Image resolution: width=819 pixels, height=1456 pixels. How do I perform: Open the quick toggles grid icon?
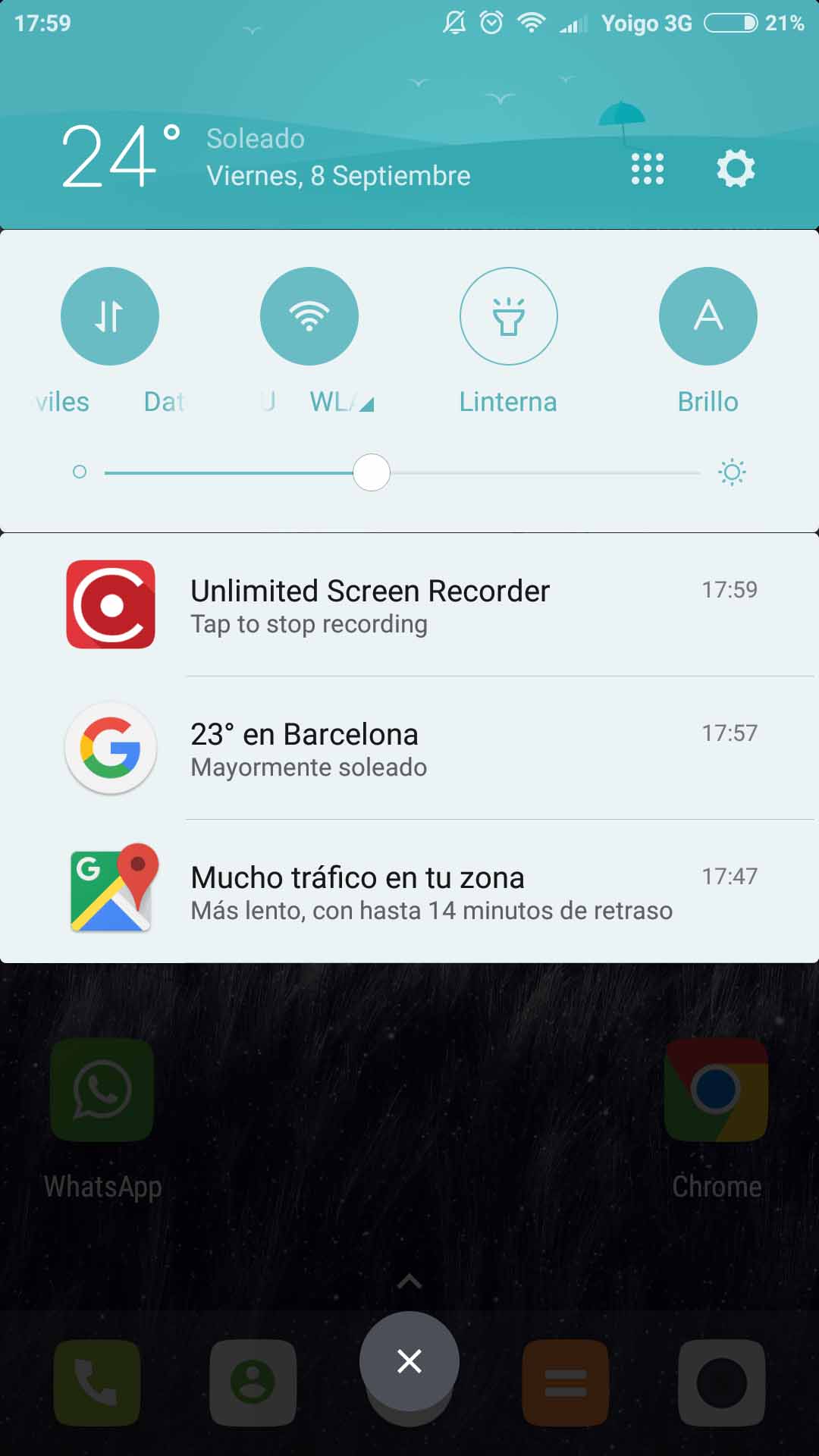point(648,168)
